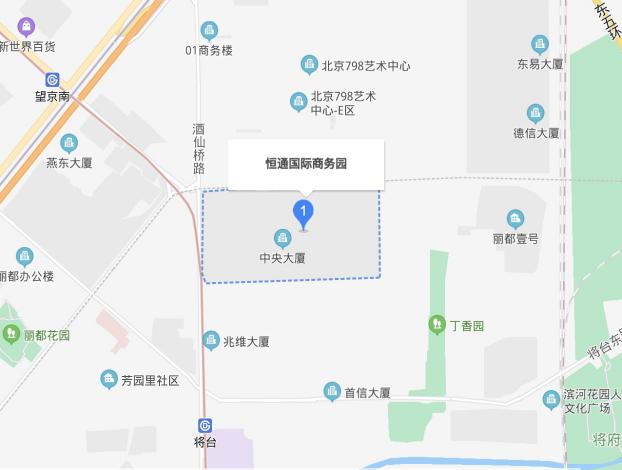
Task: Open the 恒通国际商务园 callout bubble
Action: coord(306,163)
